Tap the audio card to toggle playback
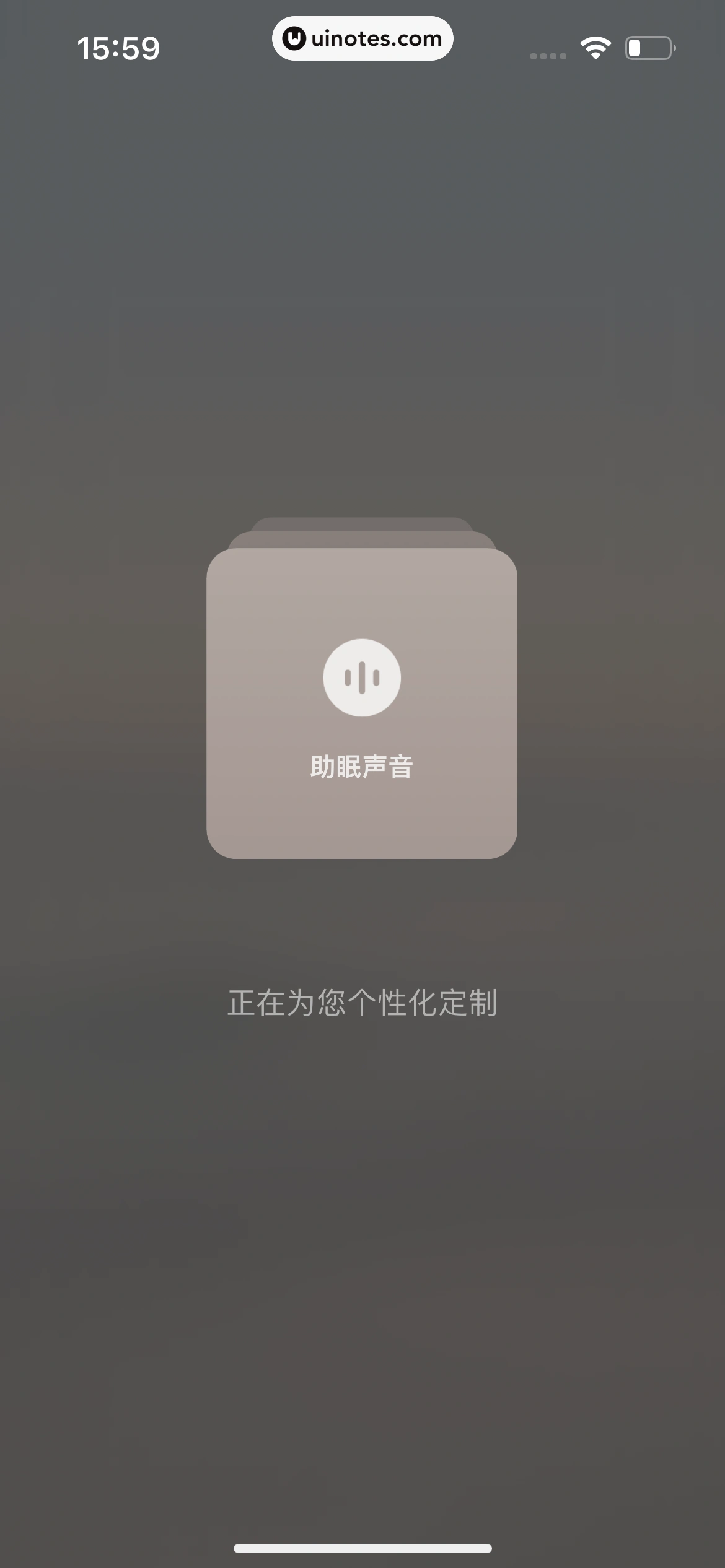 coord(362,712)
